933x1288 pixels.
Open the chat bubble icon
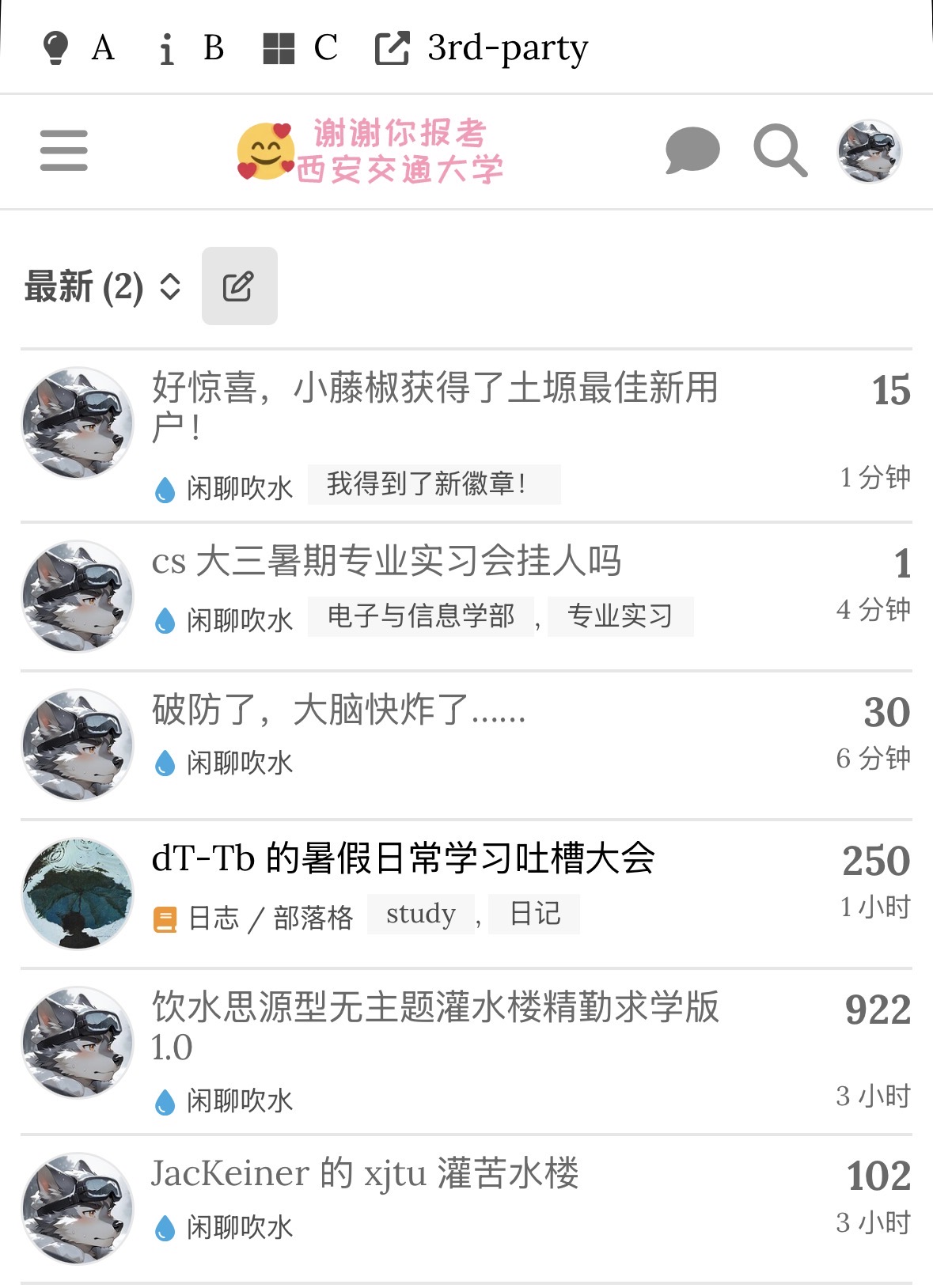click(x=692, y=150)
